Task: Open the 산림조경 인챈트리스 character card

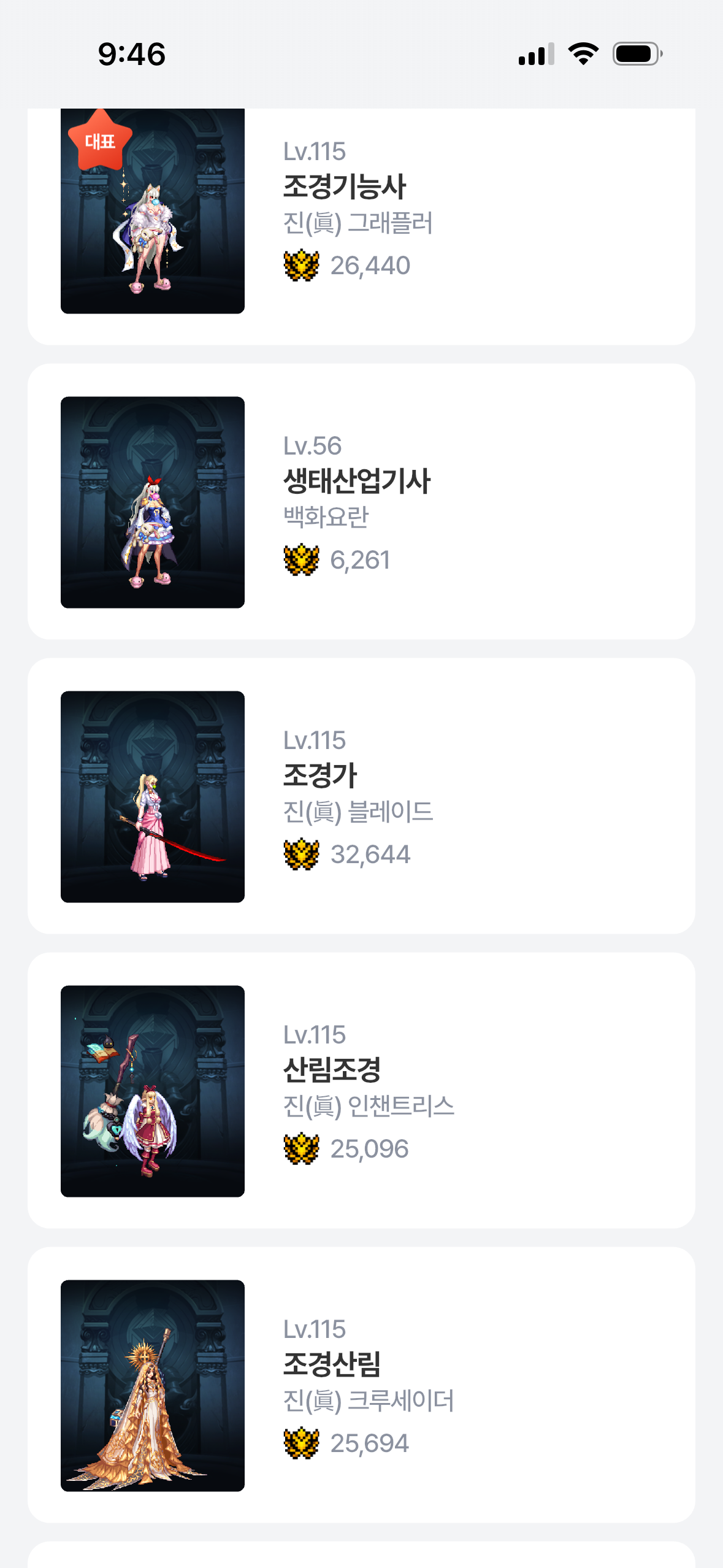Action: tap(361, 1091)
